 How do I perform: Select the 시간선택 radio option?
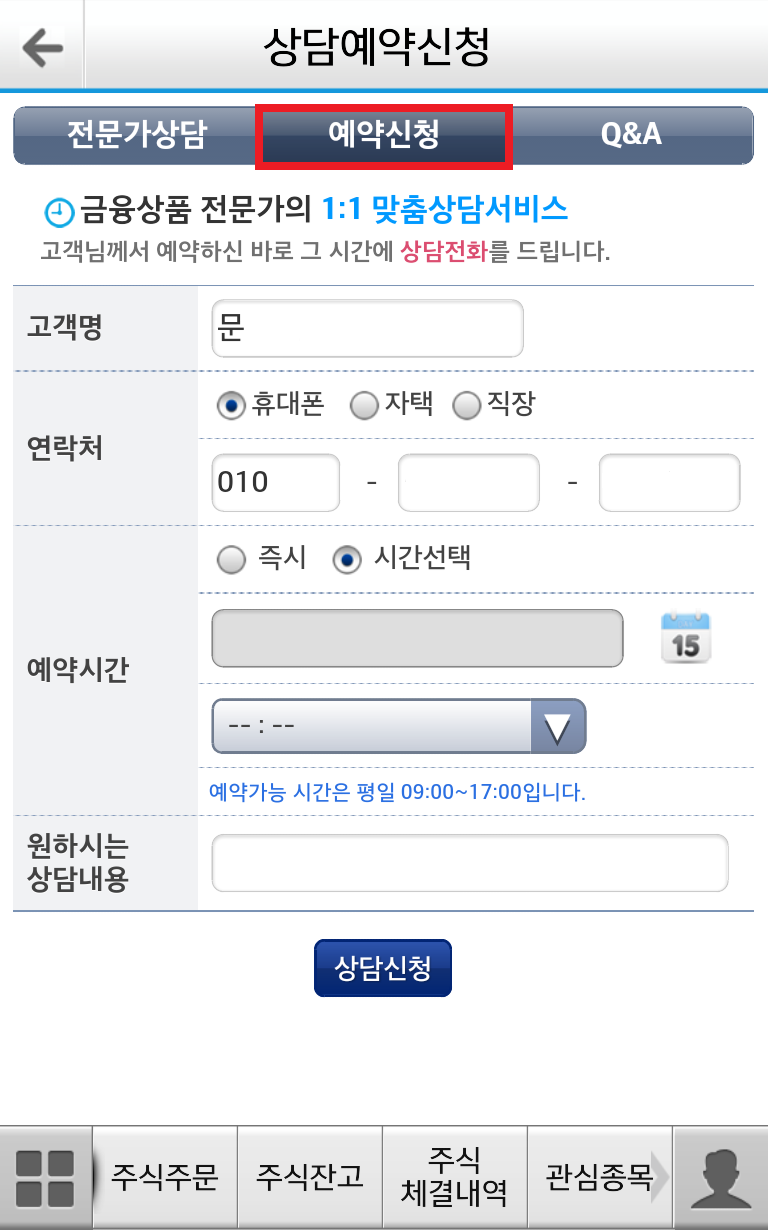[x=347, y=560]
